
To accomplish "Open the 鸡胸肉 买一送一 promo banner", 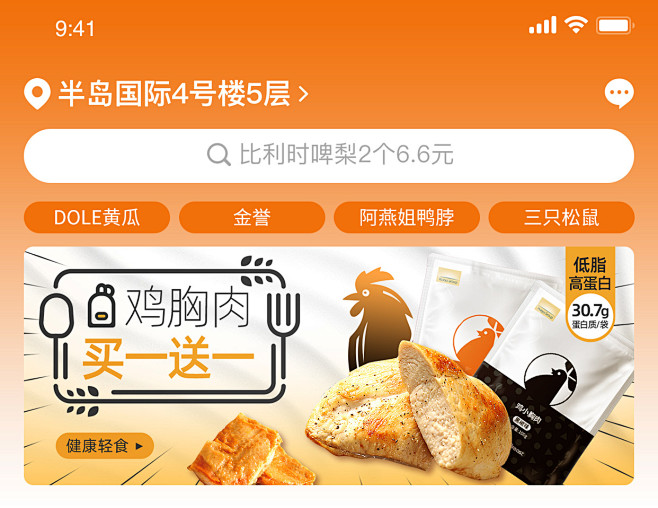I will click(329, 365).
